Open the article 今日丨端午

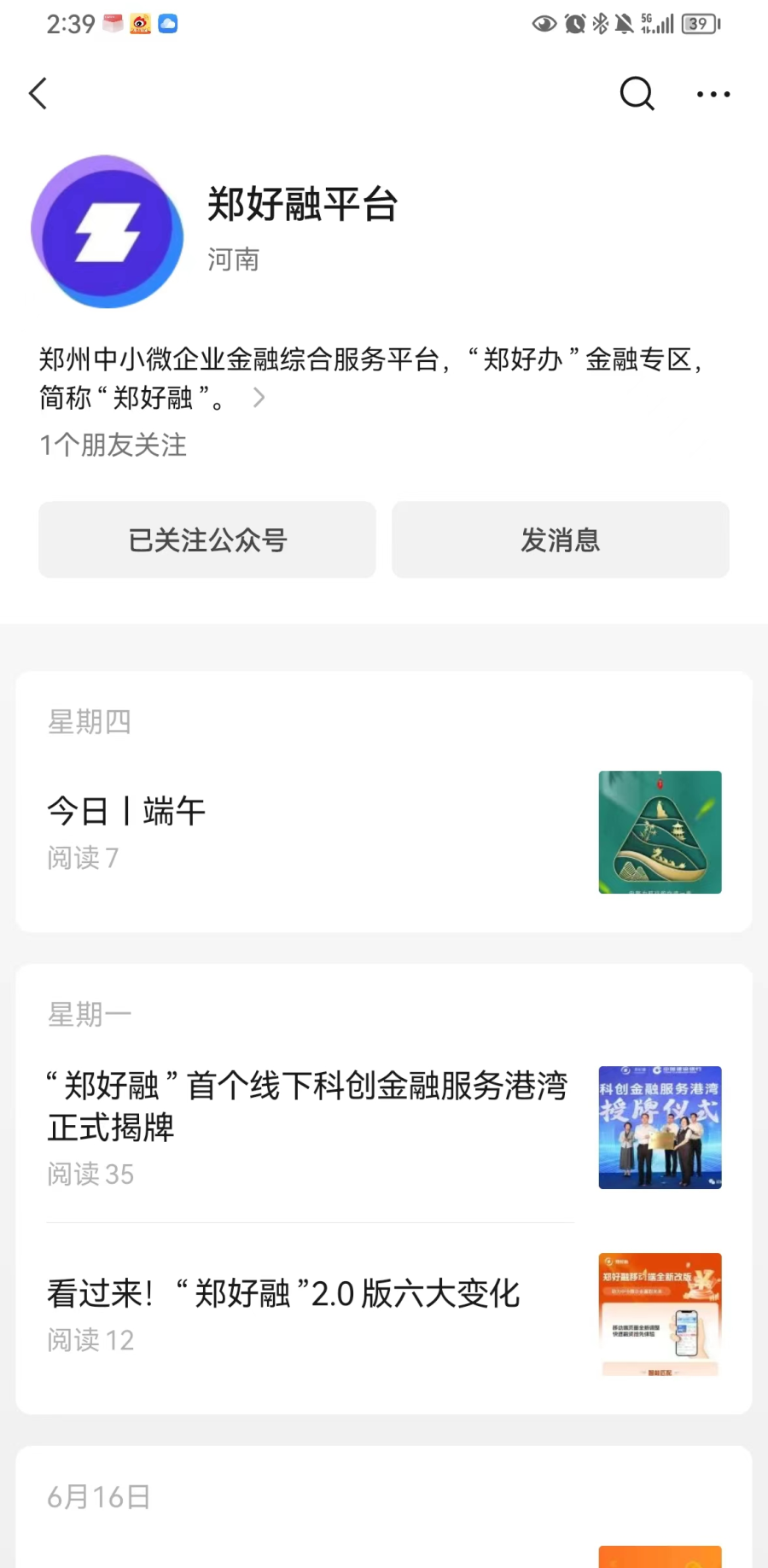tap(126, 812)
